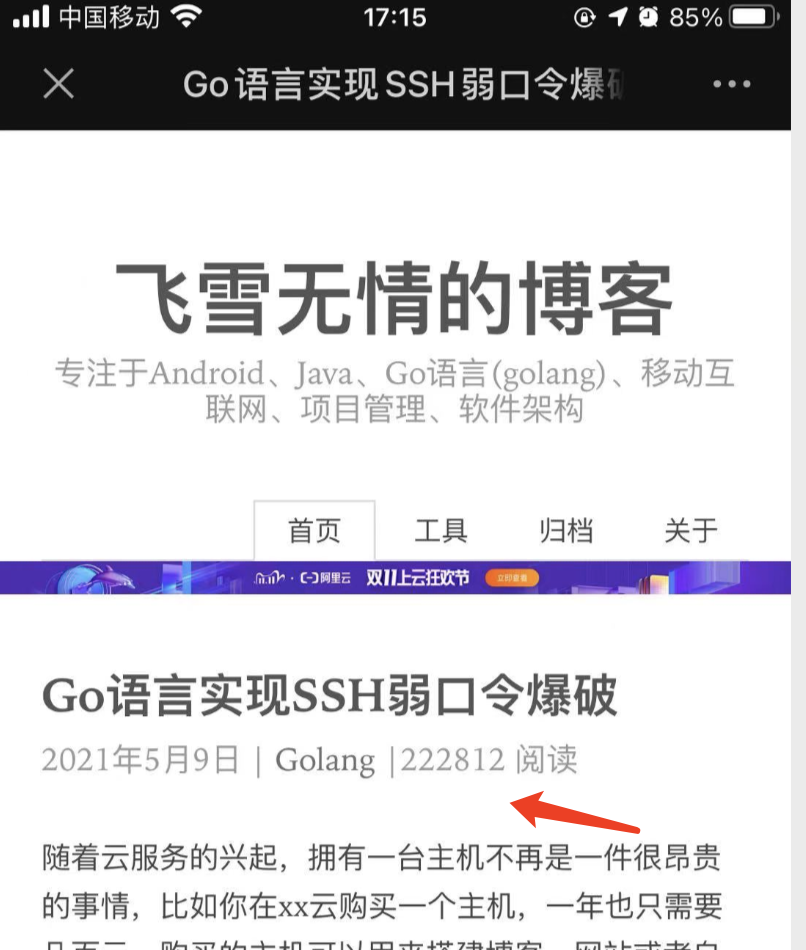The width and height of the screenshot is (806, 950).
Task: Open the 关于 about tab
Action: 690,530
